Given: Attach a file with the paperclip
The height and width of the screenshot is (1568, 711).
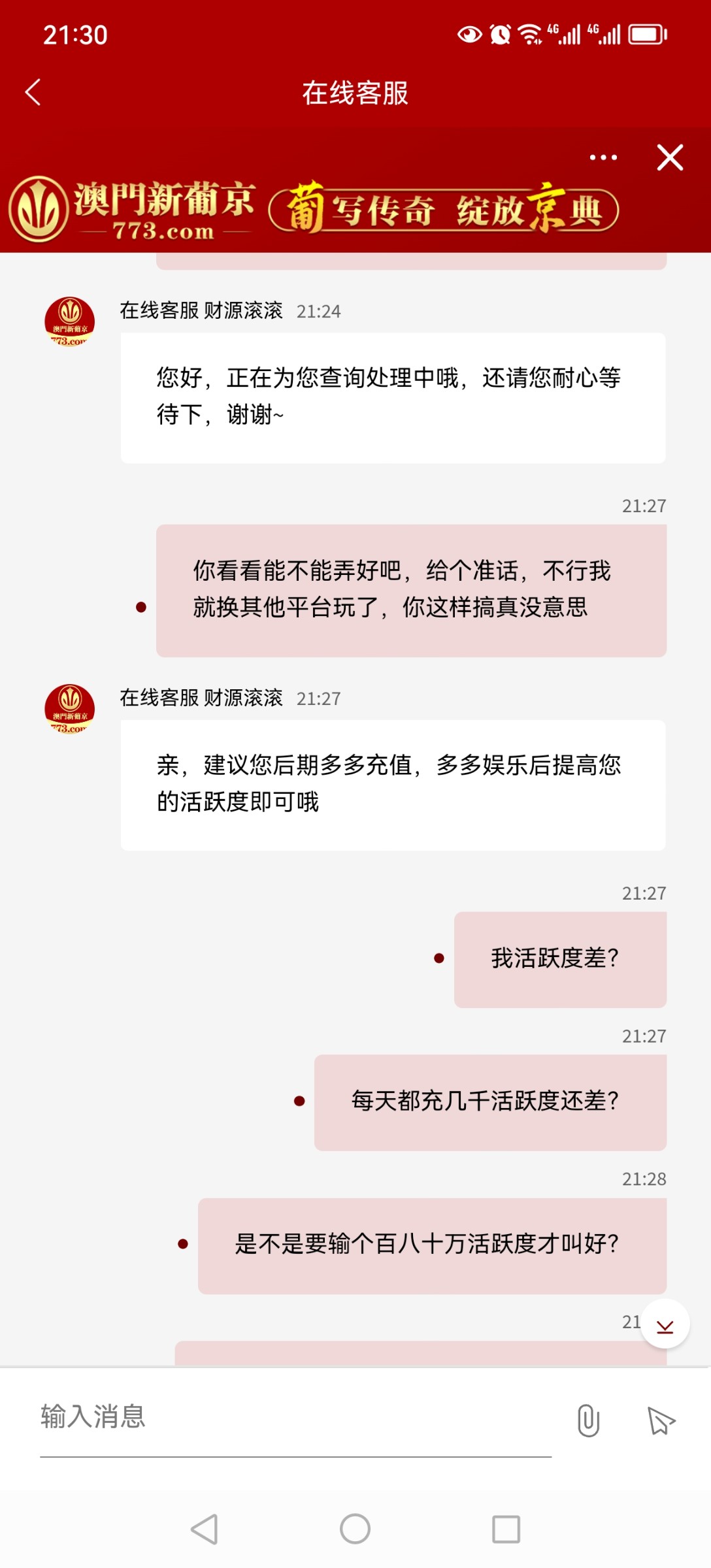Looking at the screenshot, I should tap(588, 1420).
